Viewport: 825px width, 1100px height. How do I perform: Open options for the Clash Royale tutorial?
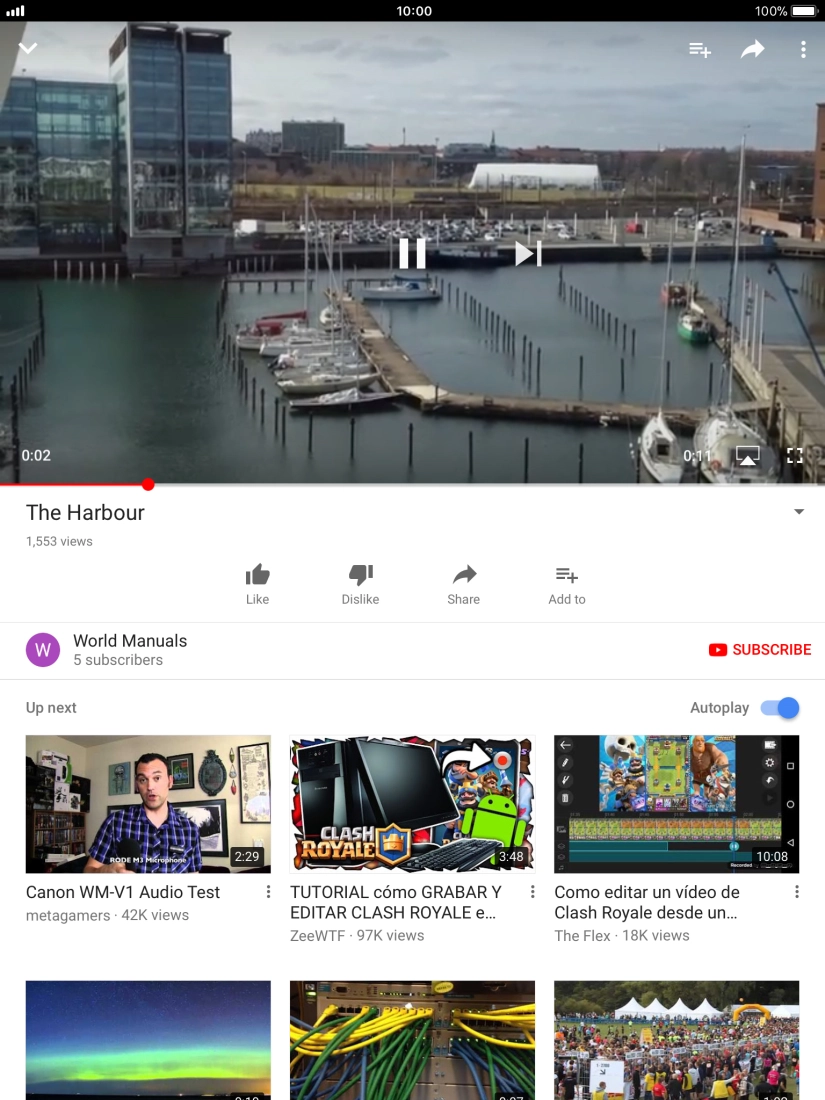point(531,891)
